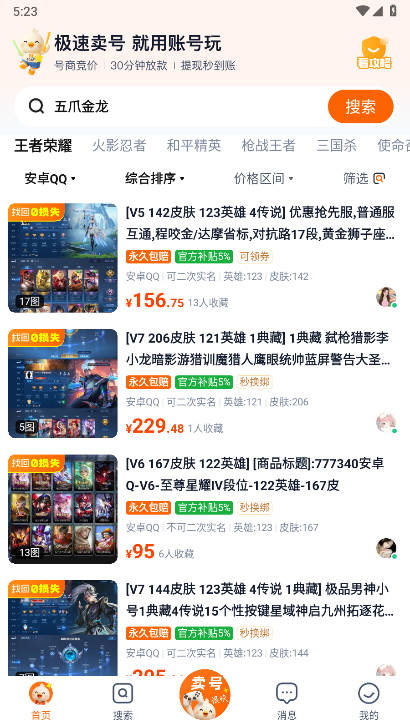Expand the 安卓QQ platform dropdown

pos(50,178)
